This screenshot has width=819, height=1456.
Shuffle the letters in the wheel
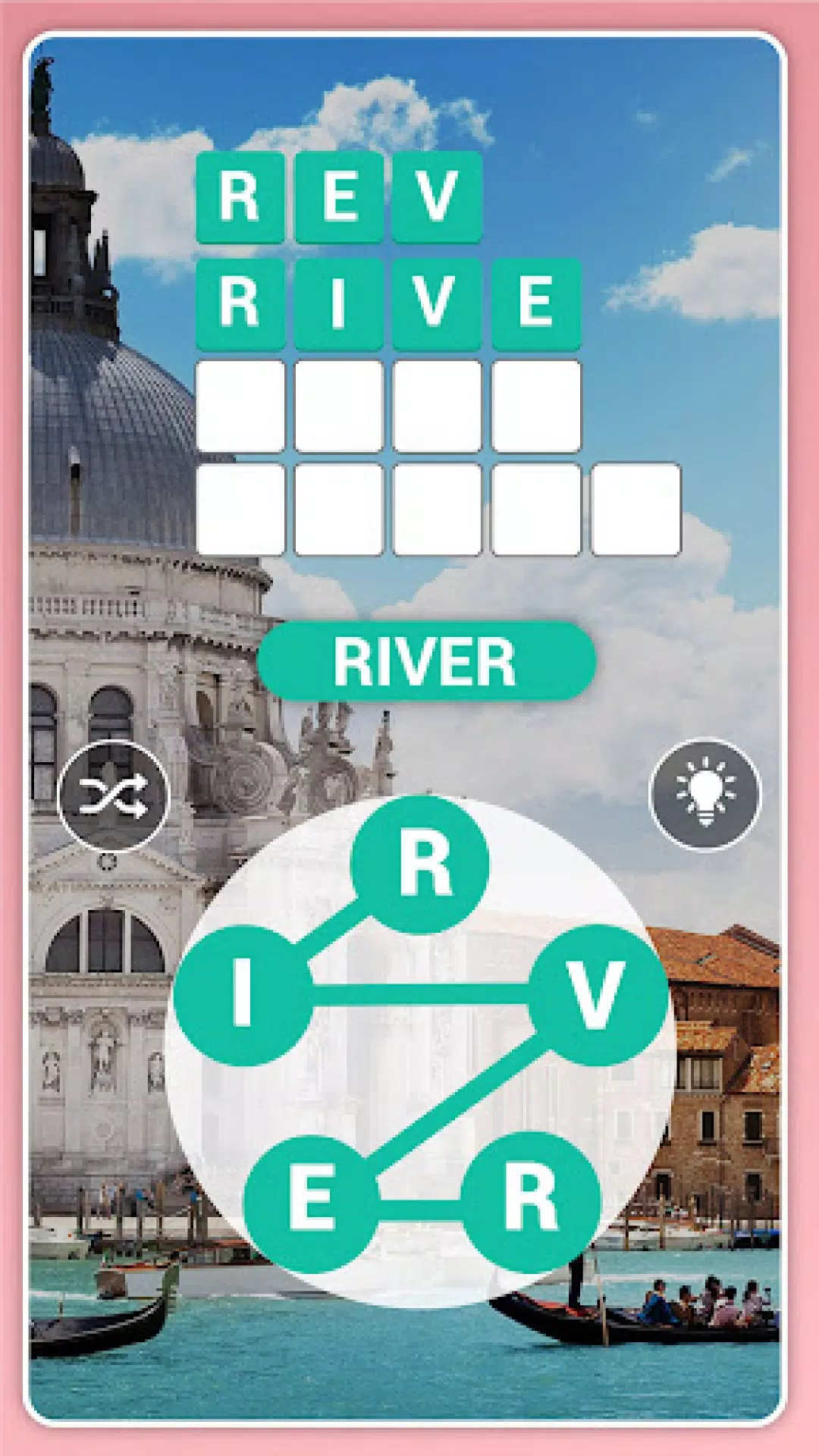(114, 796)
